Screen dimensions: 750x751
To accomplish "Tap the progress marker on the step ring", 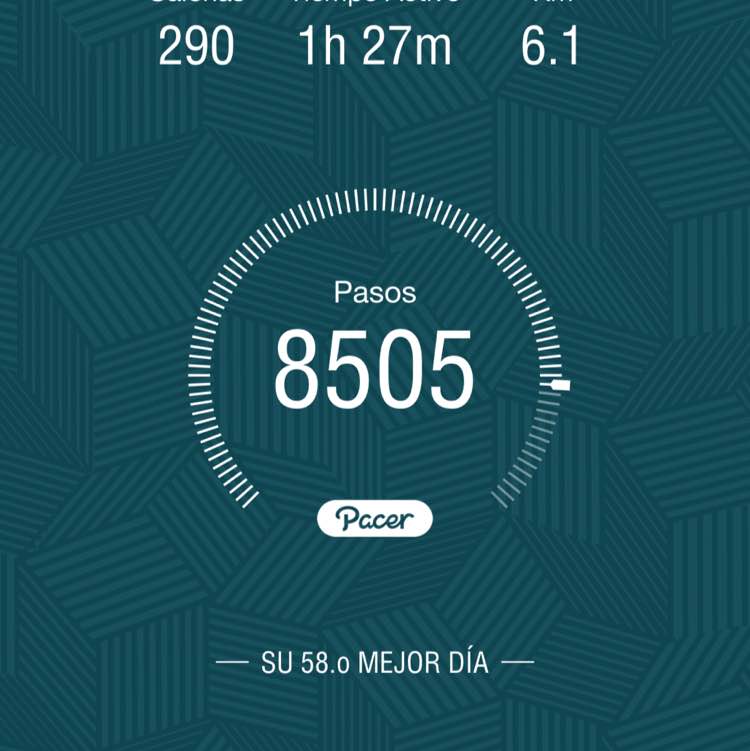I will click(560, 386).
